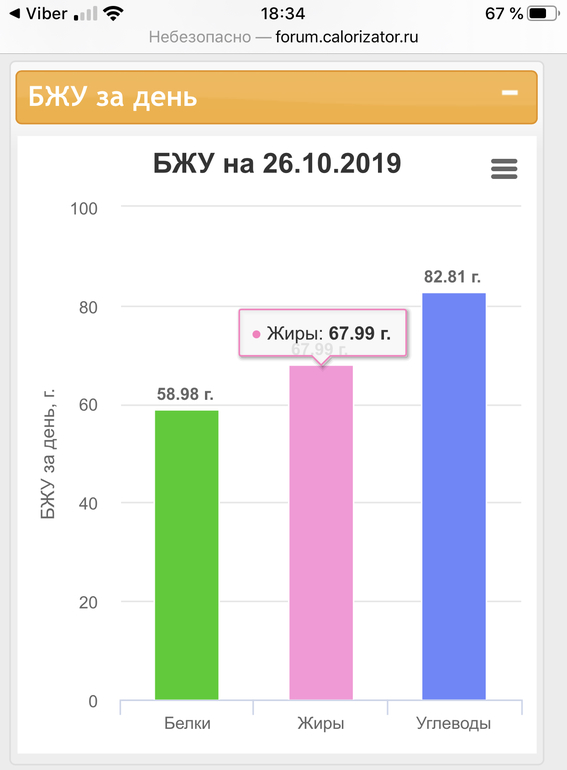Select the pink Жиры bar
The image size is (567, 770).
coord(321,533)
